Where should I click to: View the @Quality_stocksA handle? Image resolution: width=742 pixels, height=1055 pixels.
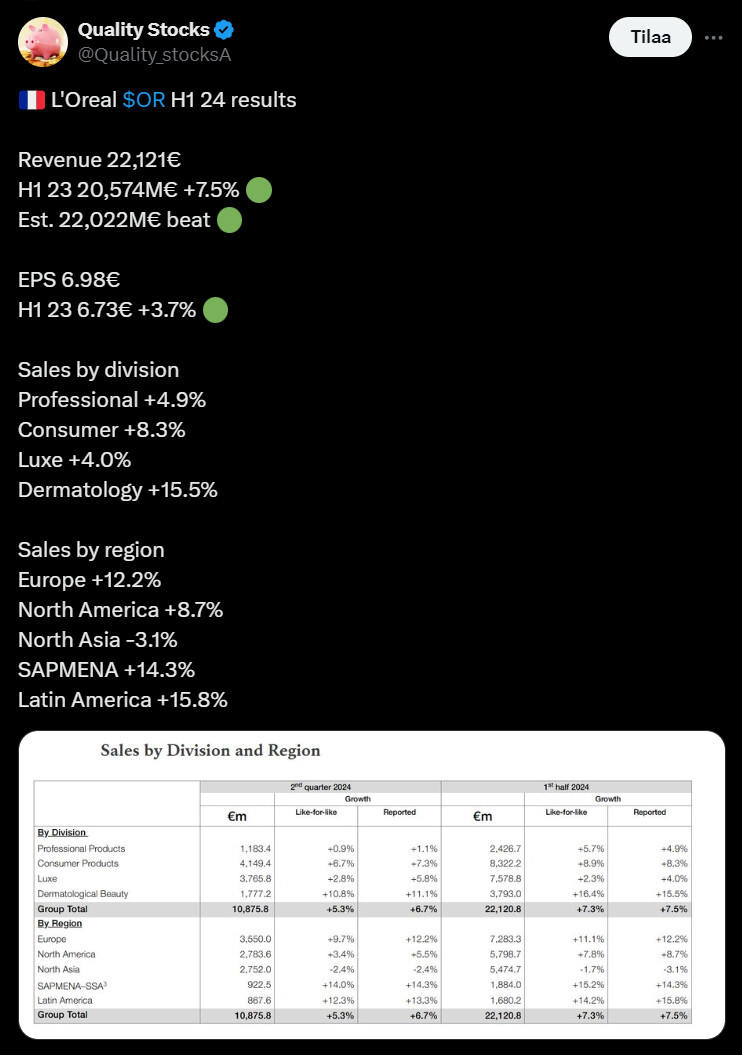[x=154, y=55]
